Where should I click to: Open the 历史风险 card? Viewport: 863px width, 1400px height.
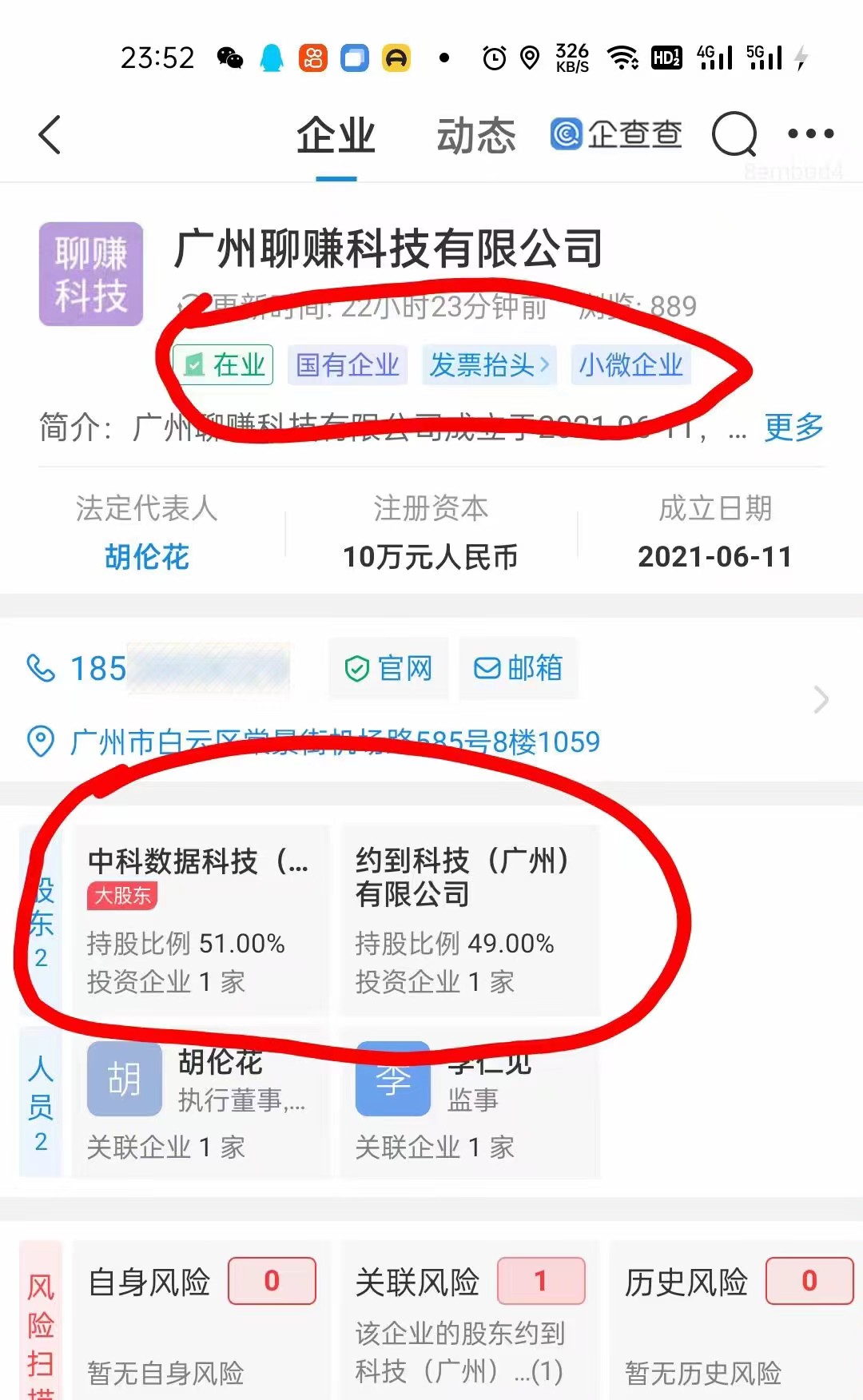(x=735, y=1318)
